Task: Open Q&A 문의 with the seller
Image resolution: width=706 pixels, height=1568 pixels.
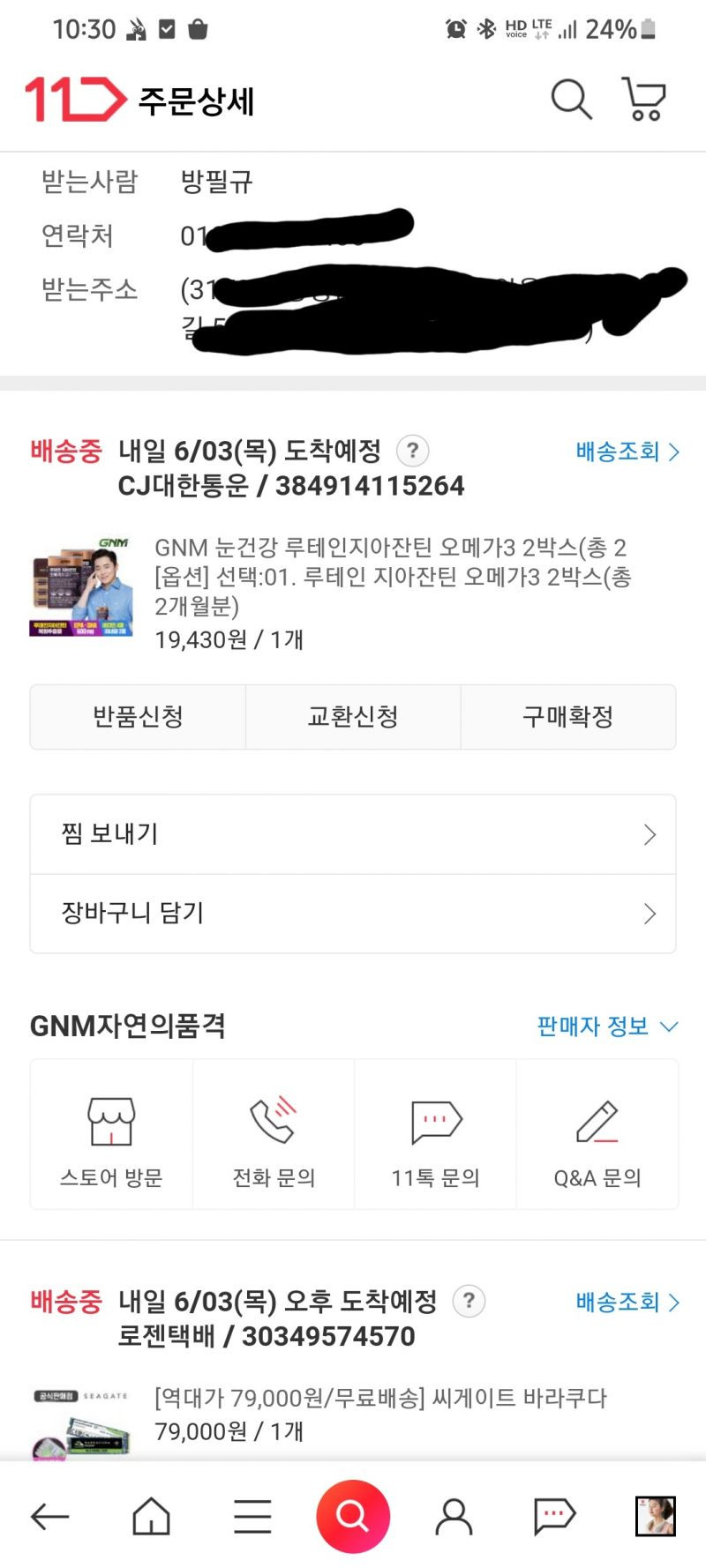Action: 597,1134
